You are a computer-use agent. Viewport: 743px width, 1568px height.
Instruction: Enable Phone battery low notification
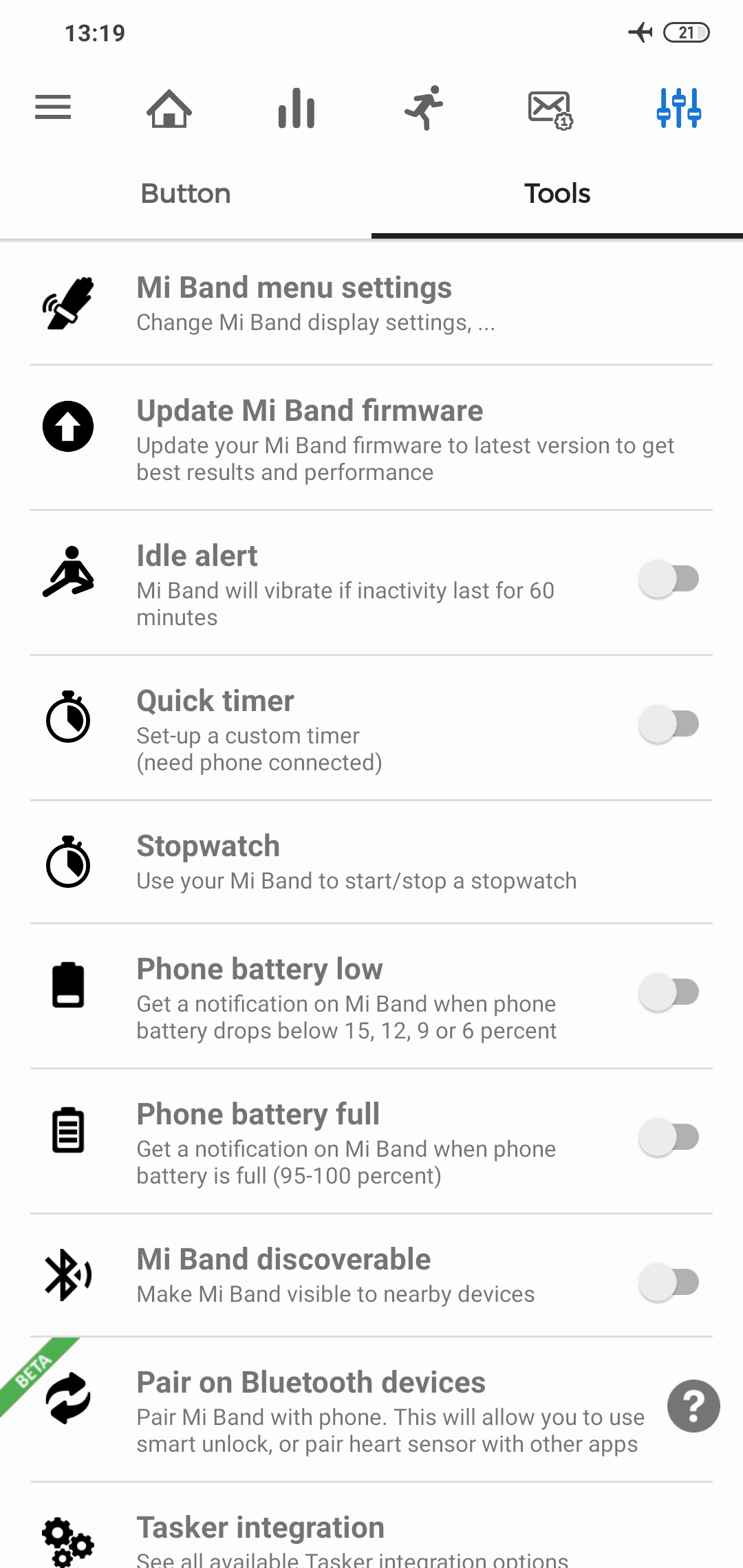click(x=669, y=992)
